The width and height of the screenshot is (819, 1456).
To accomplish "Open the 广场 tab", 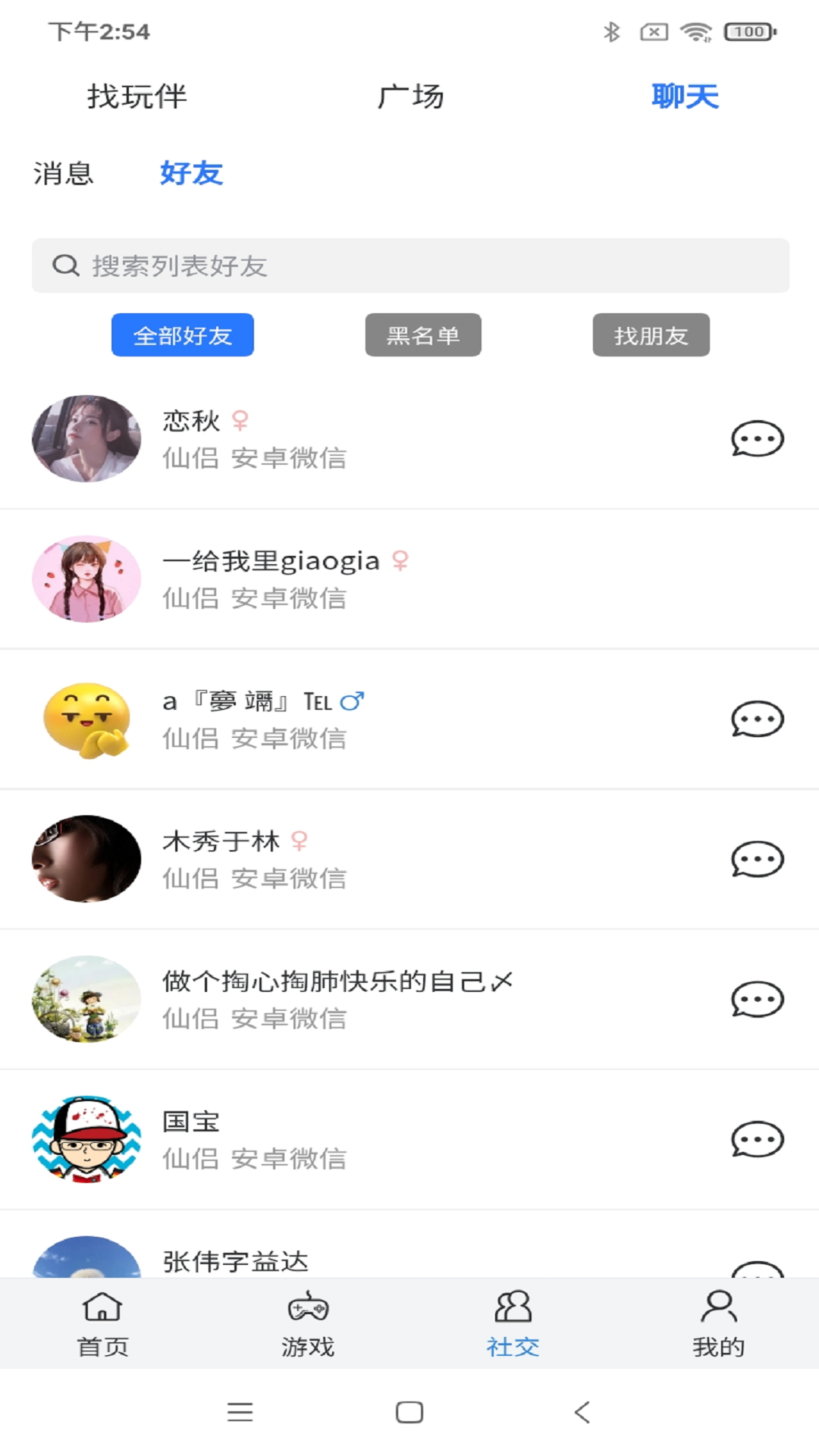I will click(409, 96).
